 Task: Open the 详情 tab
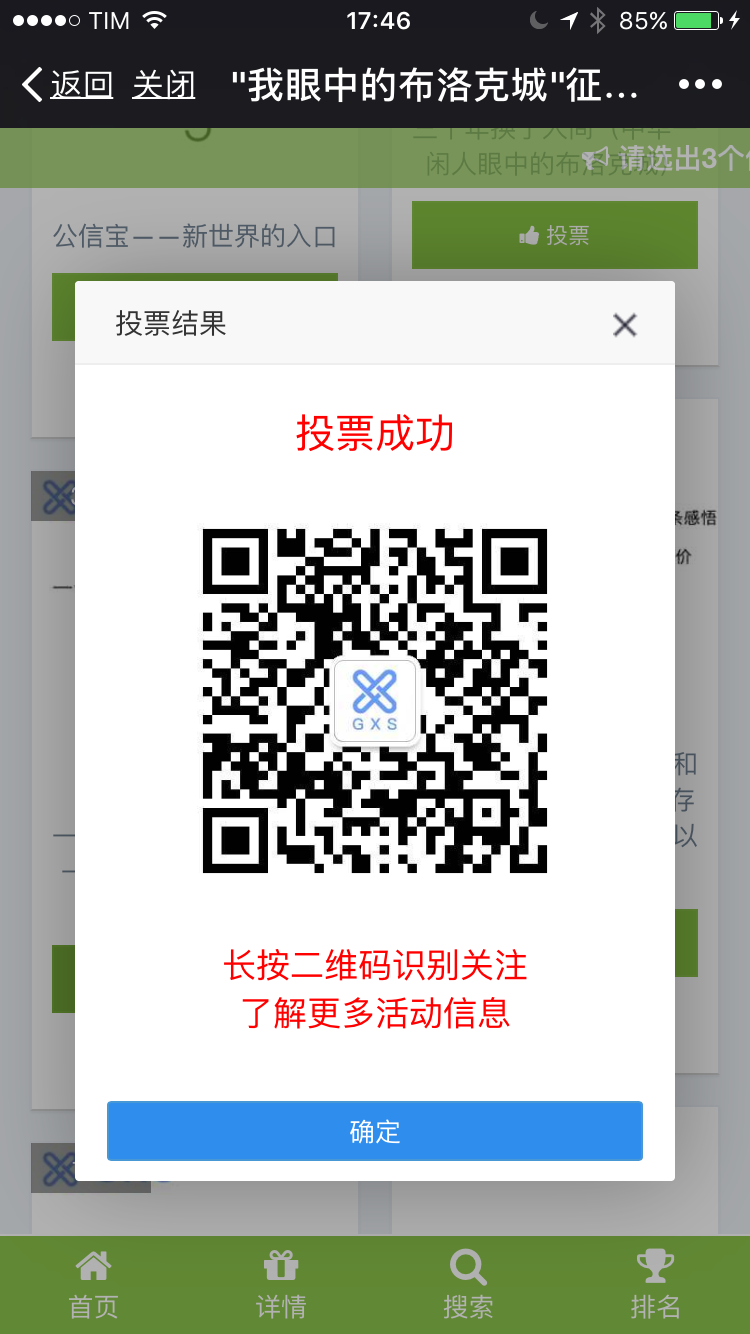(281, 1285)
